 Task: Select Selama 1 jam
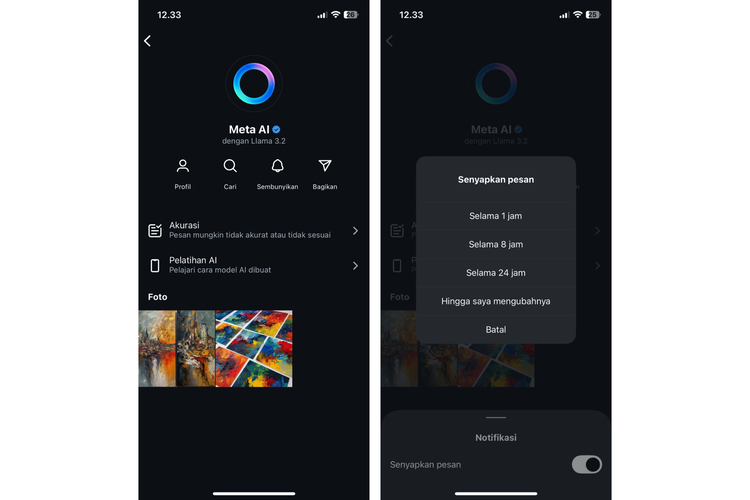495,216
